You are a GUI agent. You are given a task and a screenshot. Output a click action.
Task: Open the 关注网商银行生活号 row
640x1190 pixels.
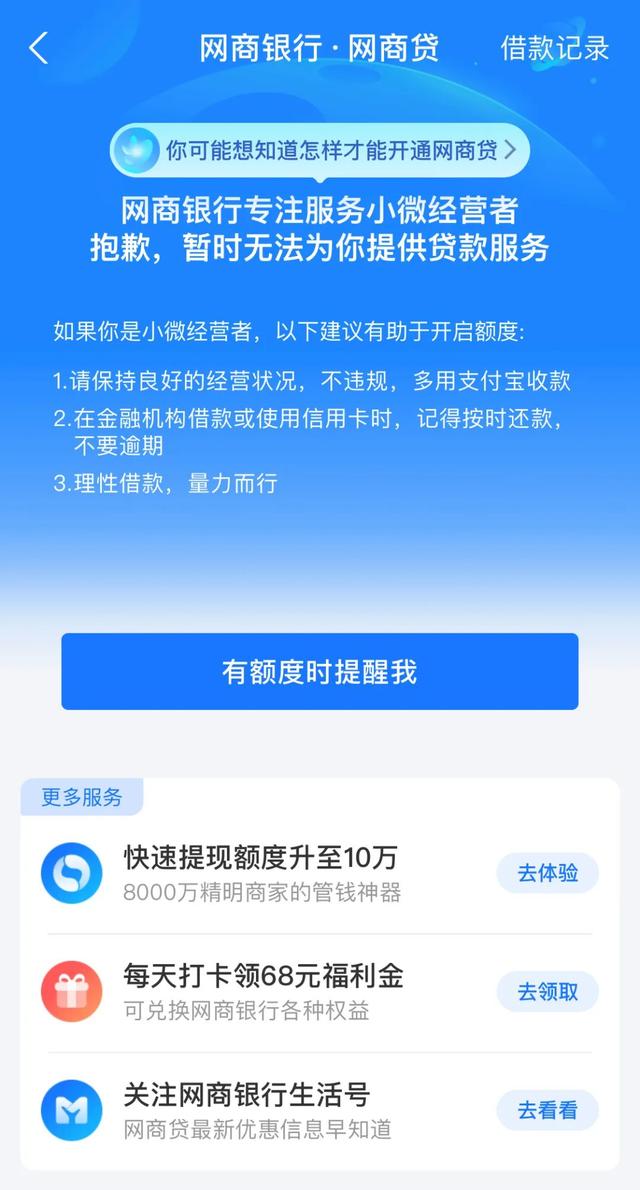[x=320, y=1111]
